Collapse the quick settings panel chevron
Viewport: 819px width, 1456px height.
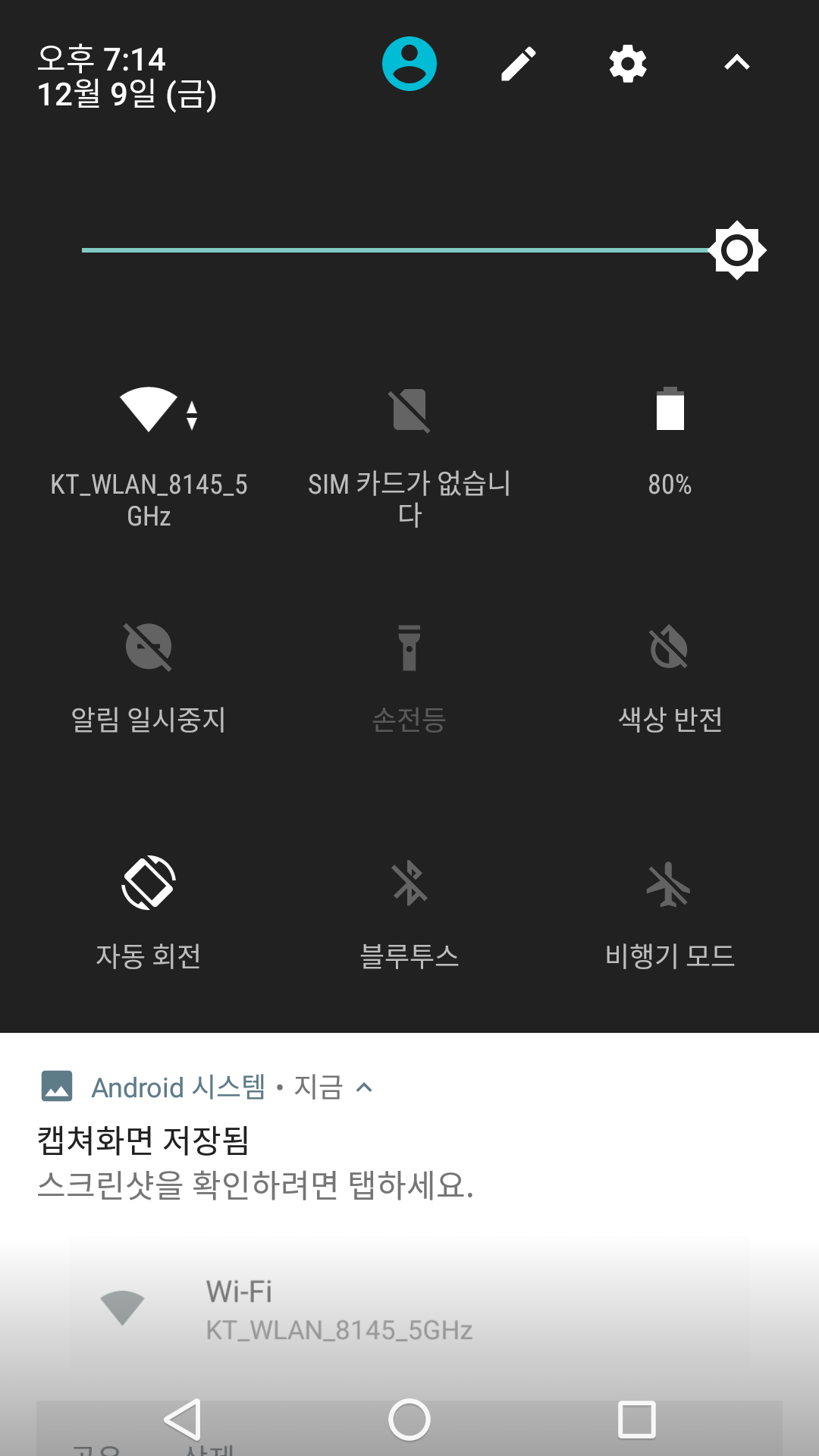pyautogui.click(x=733, y=63)
